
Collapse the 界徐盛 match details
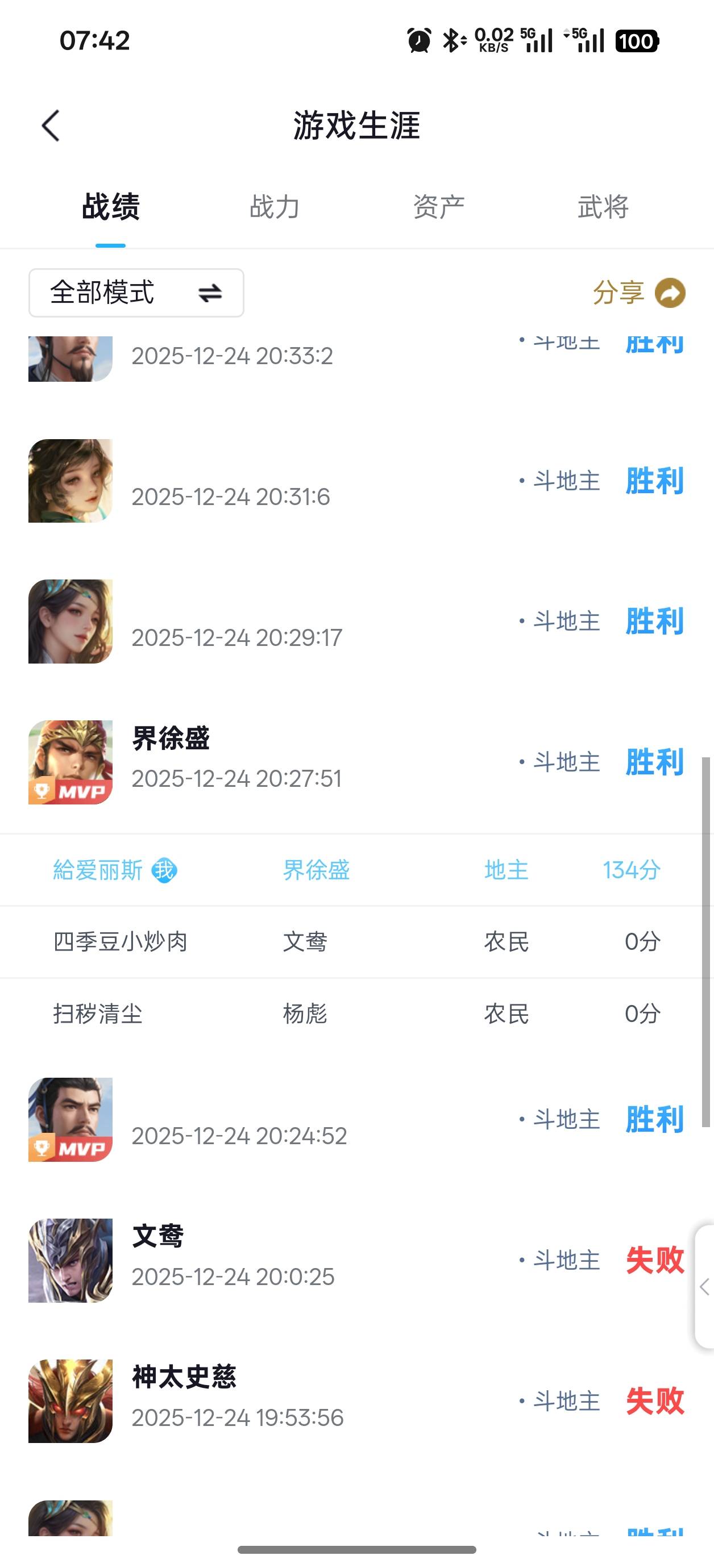coord(356,762)
